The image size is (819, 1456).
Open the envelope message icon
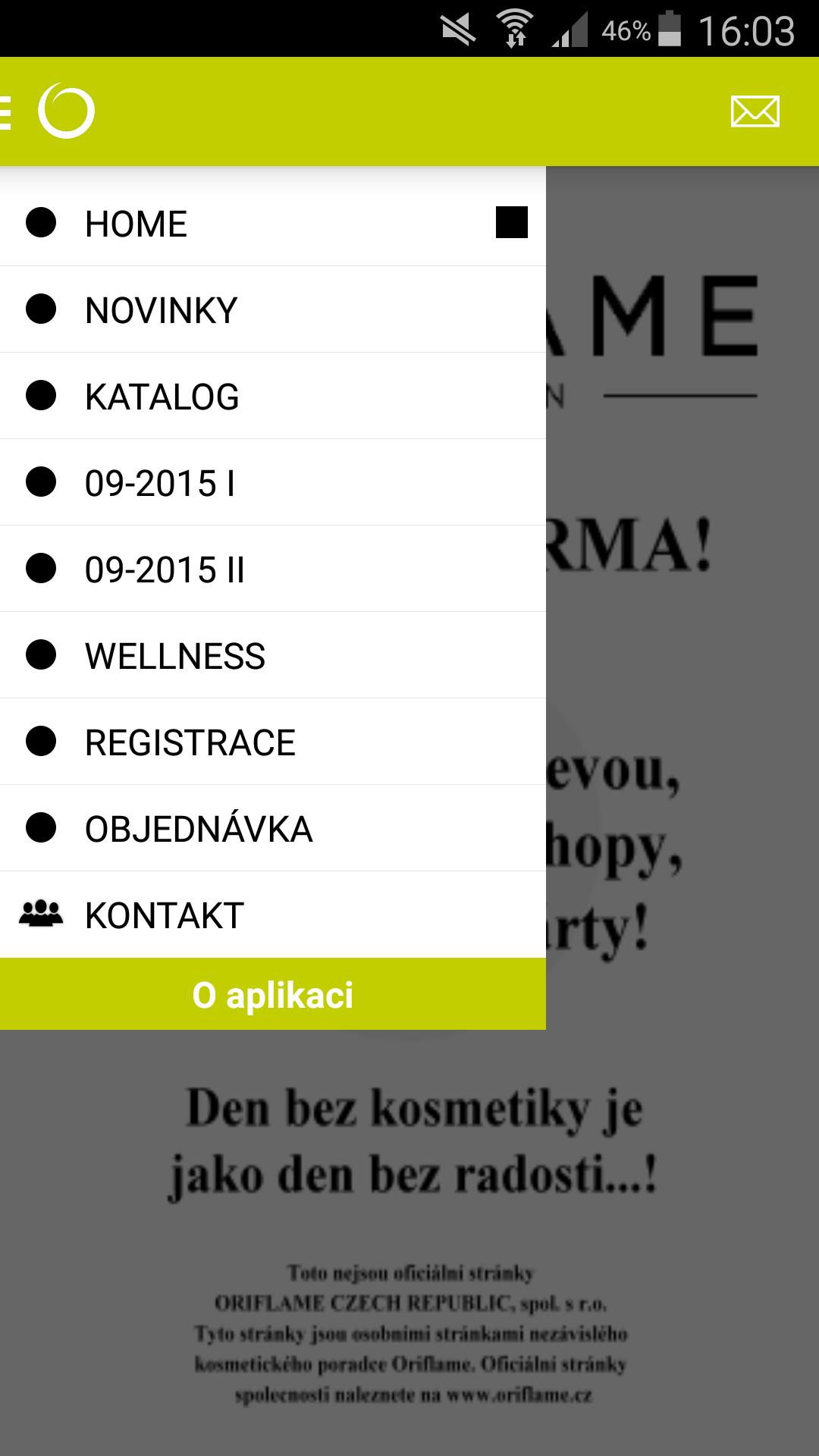(755, 111)
